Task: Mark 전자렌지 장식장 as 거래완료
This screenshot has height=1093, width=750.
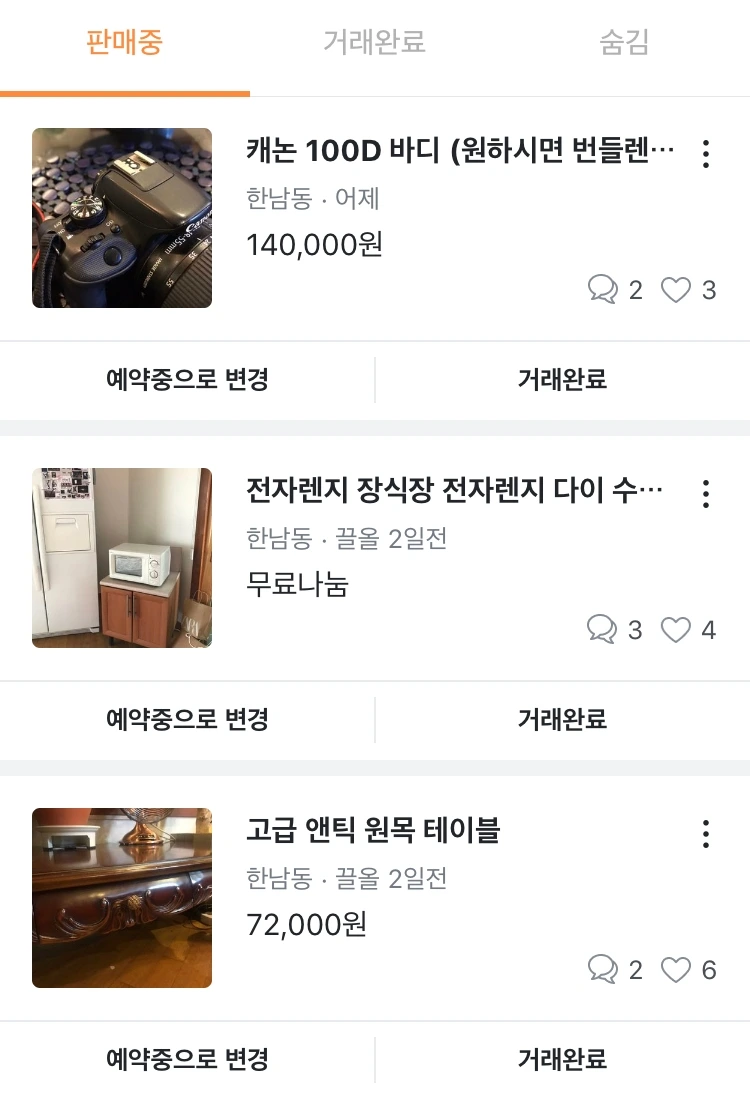Action: (x=562, y=720)
